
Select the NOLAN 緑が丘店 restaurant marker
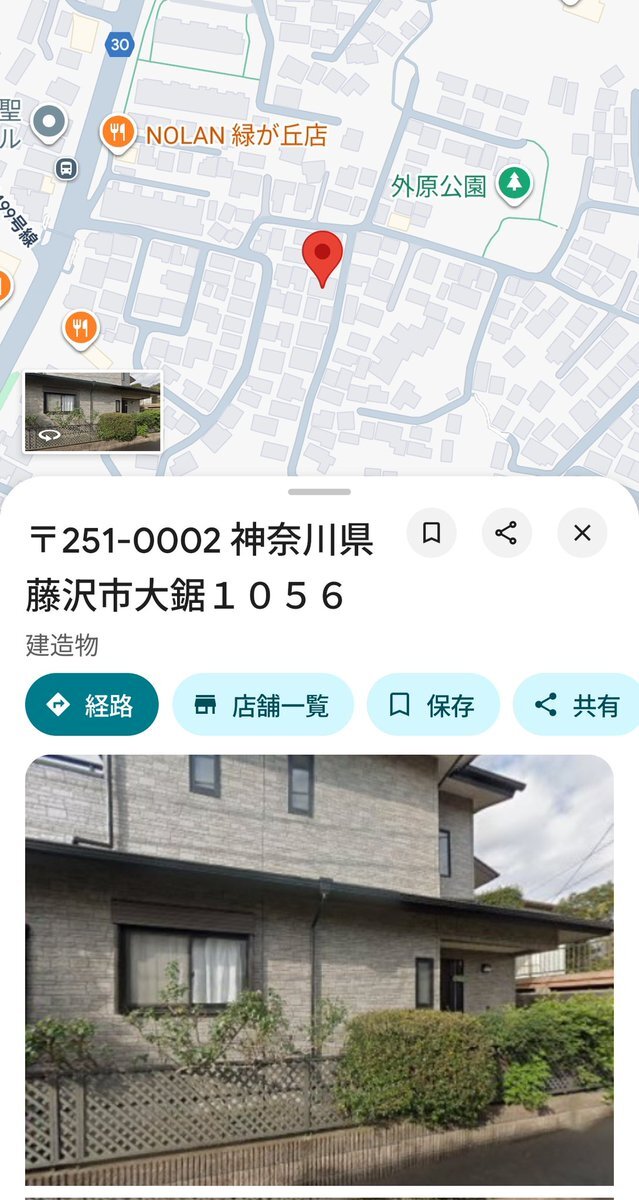click(x=119, y=131)
